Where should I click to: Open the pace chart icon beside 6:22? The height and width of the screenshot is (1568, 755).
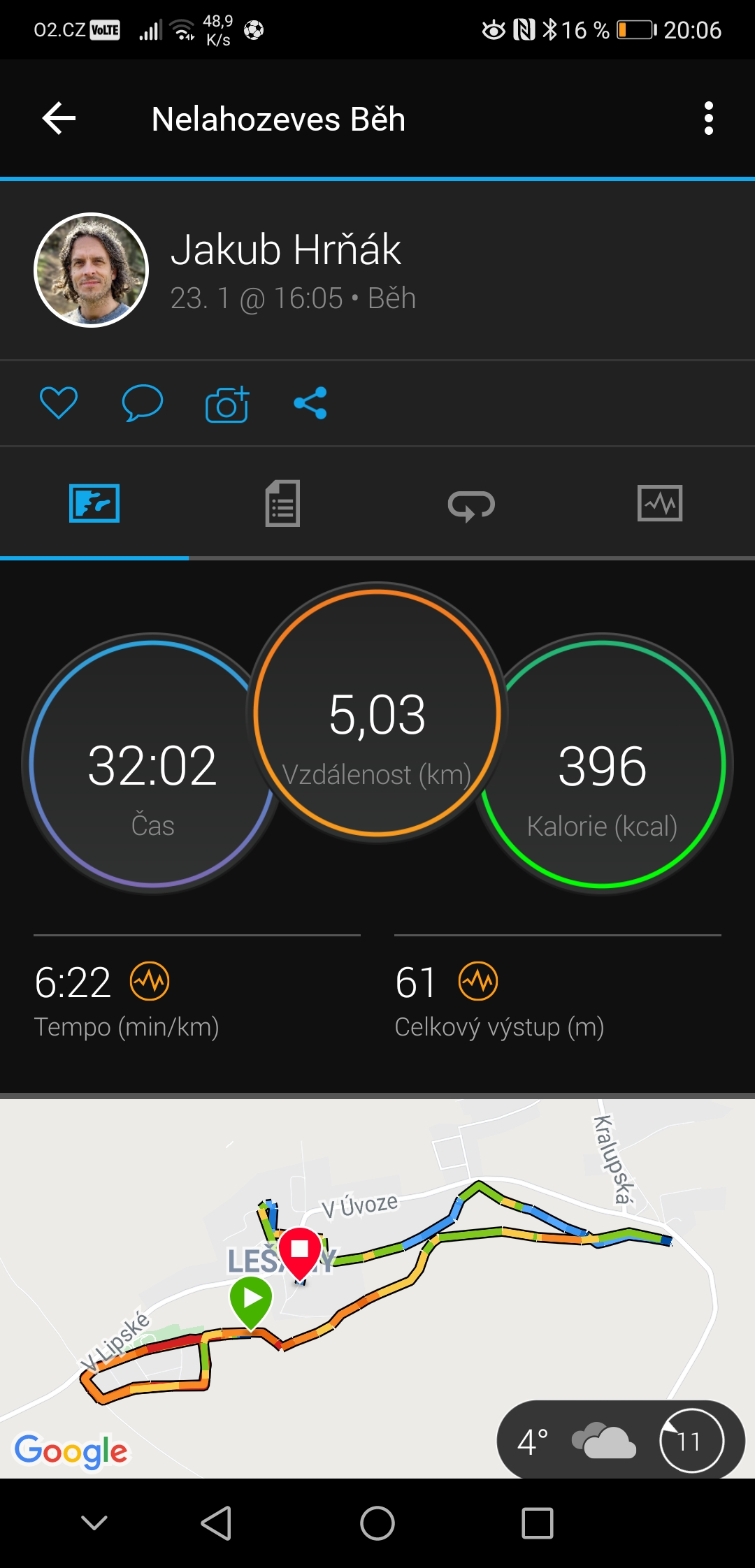click(x=150, y=981)
